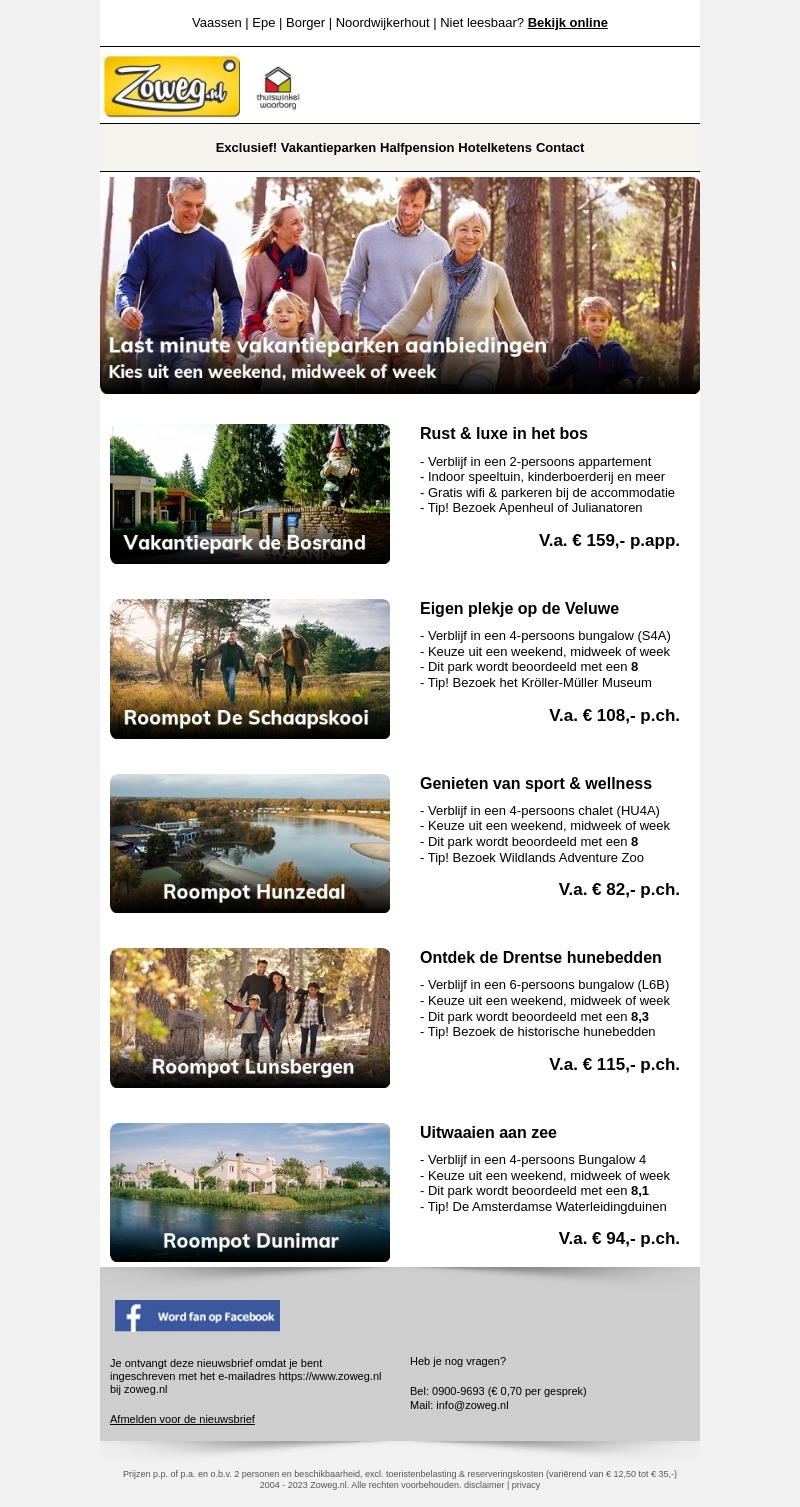800x1507 pixels.
Task: View the Vakantiepark de Bosrand offer
Action: [250, 494]
